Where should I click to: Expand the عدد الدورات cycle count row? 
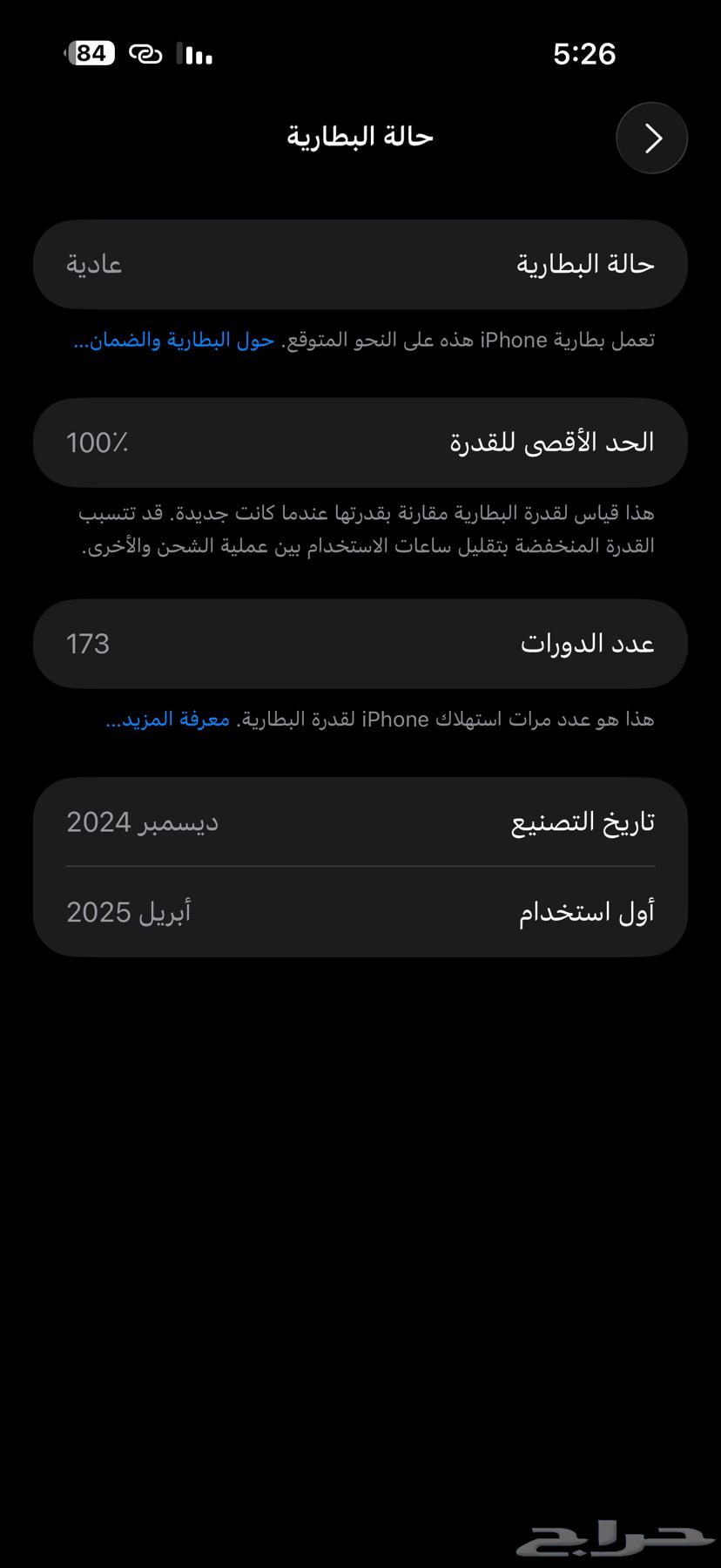point(360,643)
